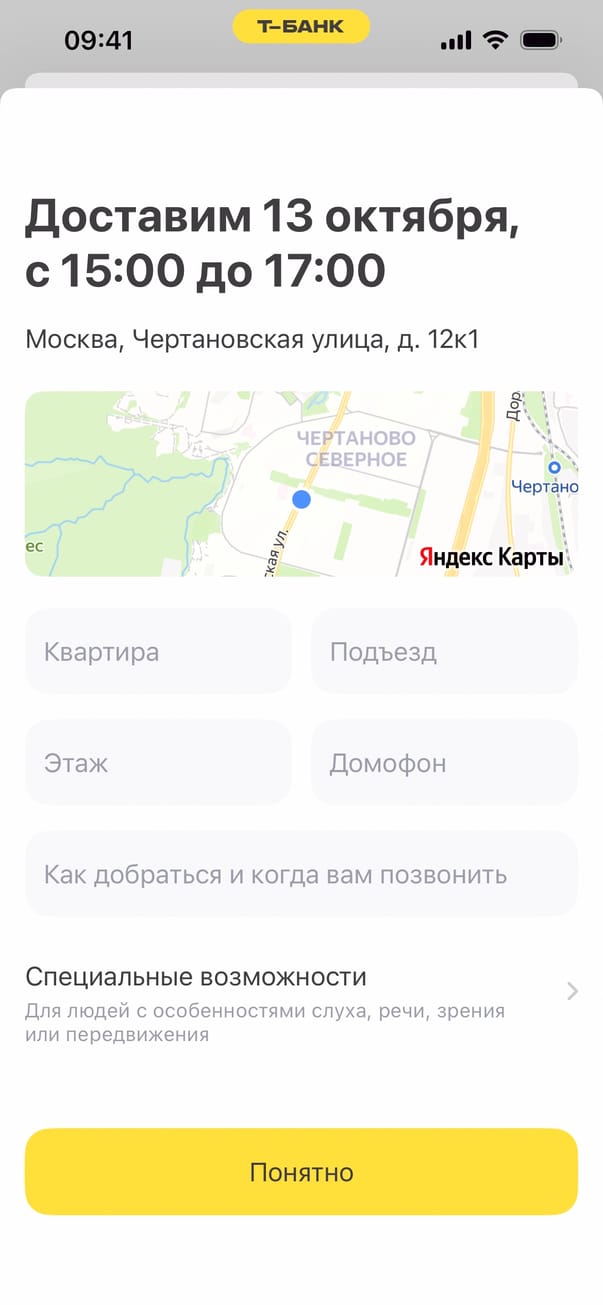Tap the Домофон input field
The image size is (603, 1305).
pos(444,763)
